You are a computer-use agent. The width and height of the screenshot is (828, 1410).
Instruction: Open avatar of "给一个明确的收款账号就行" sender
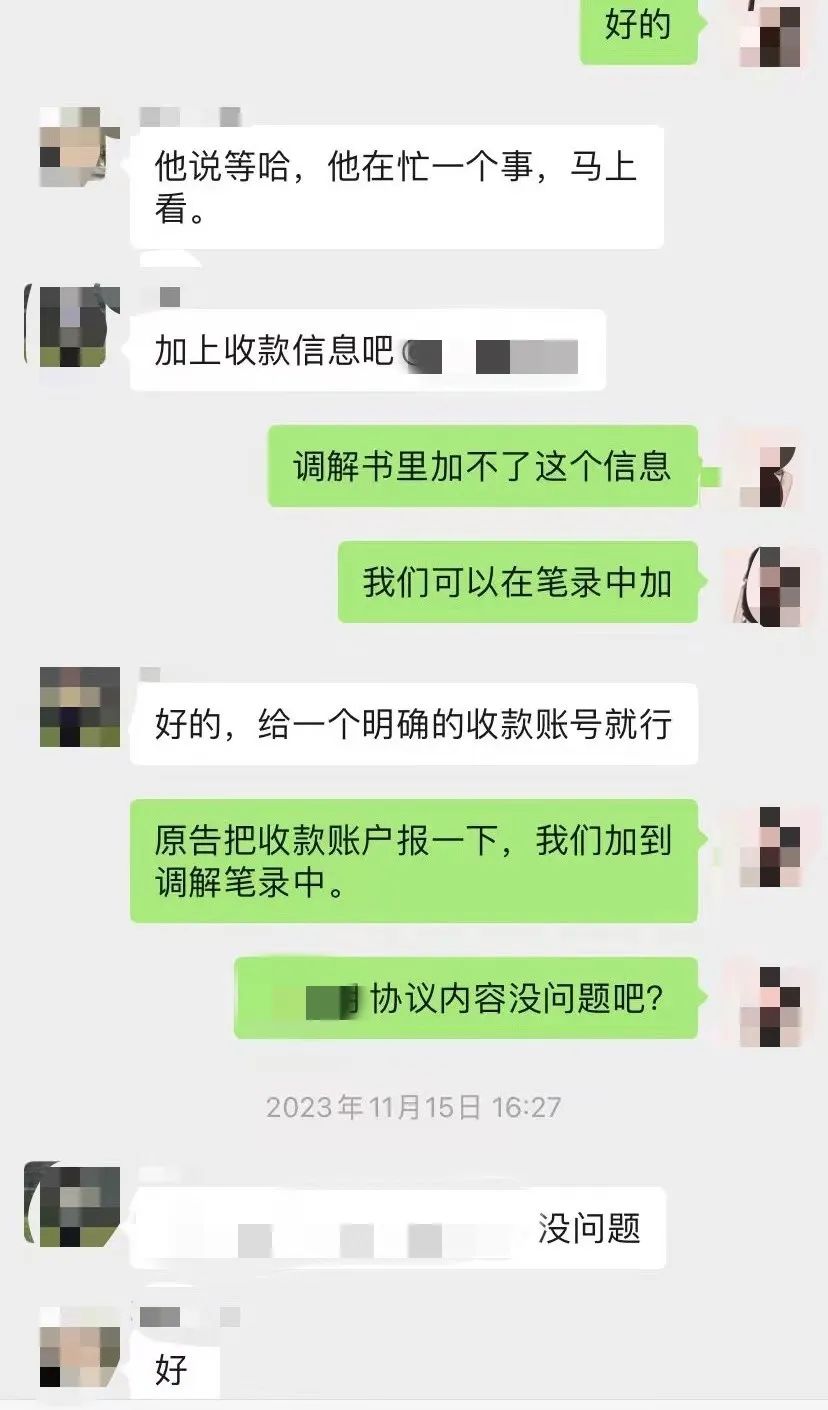click(x=79, y=707)
